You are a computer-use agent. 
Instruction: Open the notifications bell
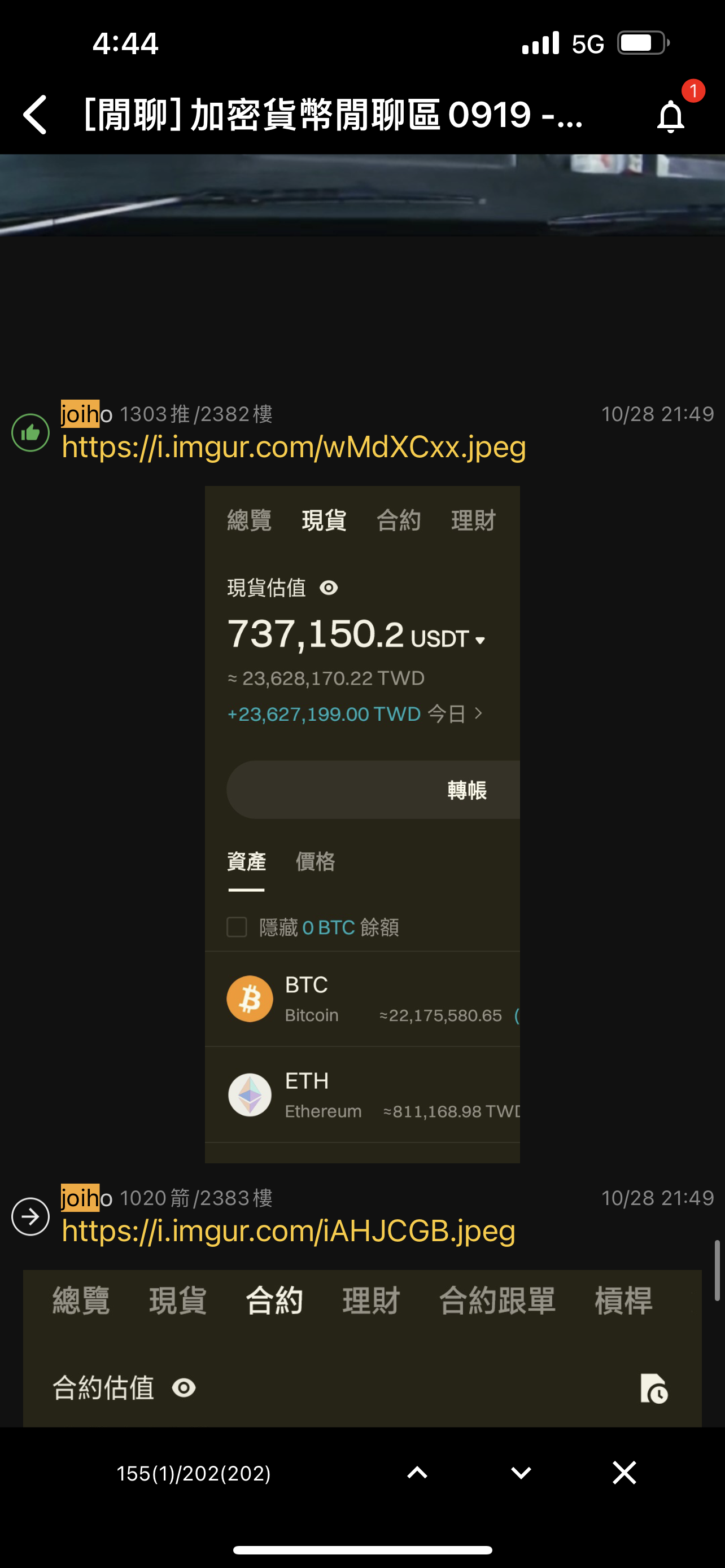pyautogui.click(x=670, y=116)
